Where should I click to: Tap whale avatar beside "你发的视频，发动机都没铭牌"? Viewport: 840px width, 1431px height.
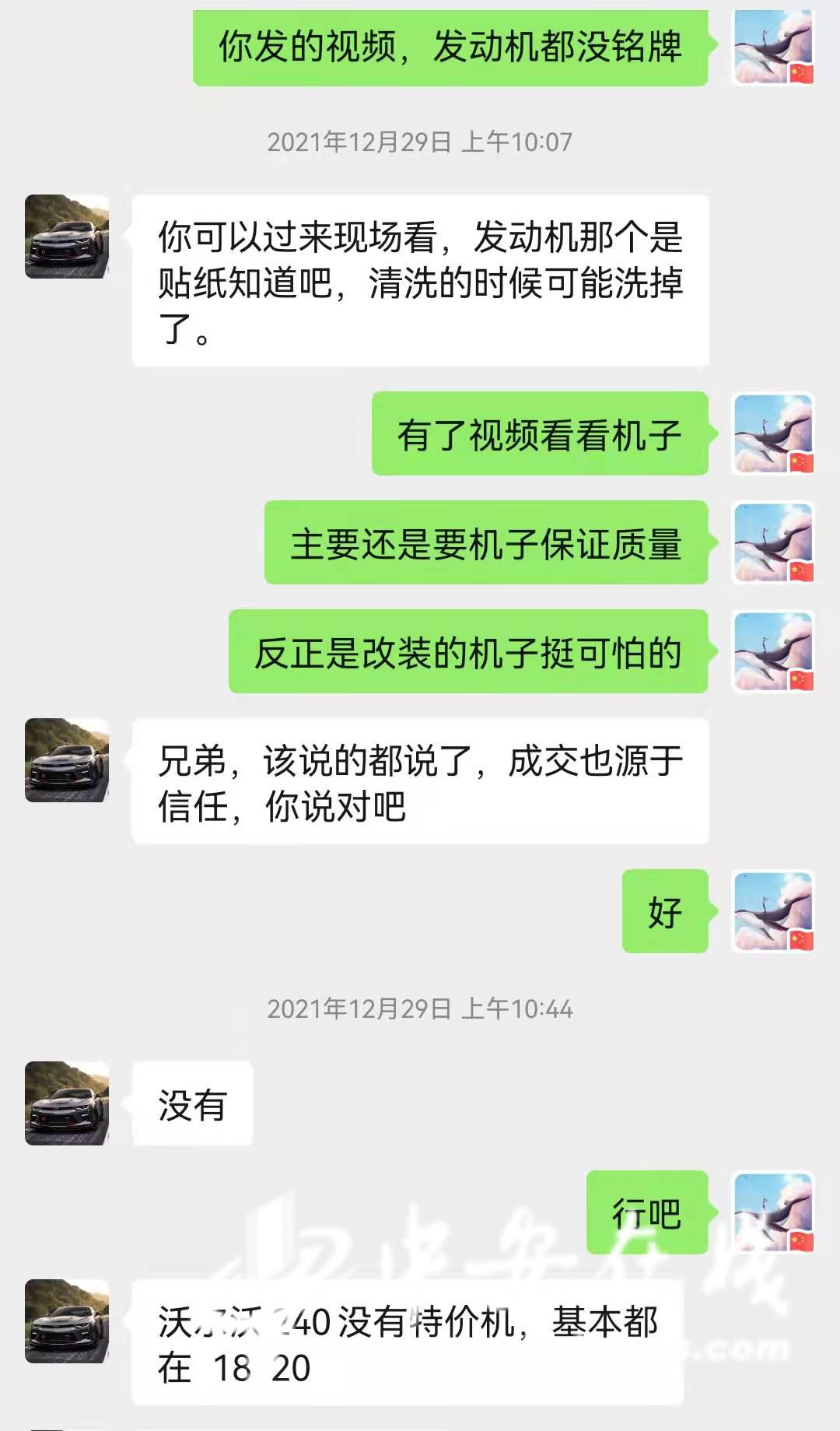pyautogui.click(x=773, y=47)
